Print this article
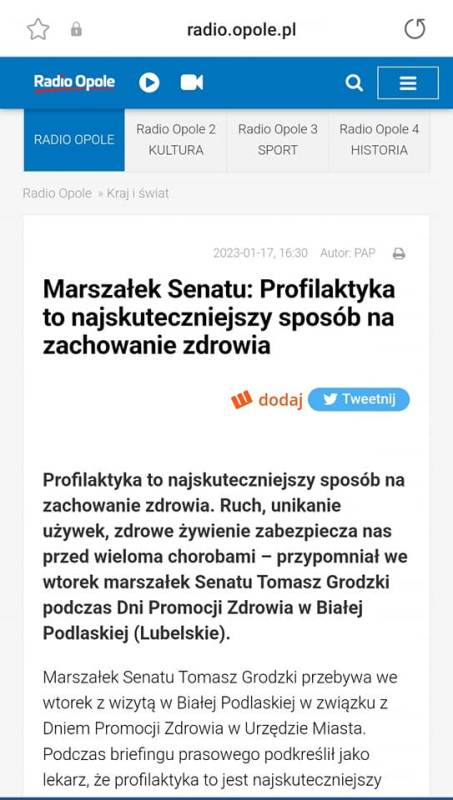 [x=399, y=254]
